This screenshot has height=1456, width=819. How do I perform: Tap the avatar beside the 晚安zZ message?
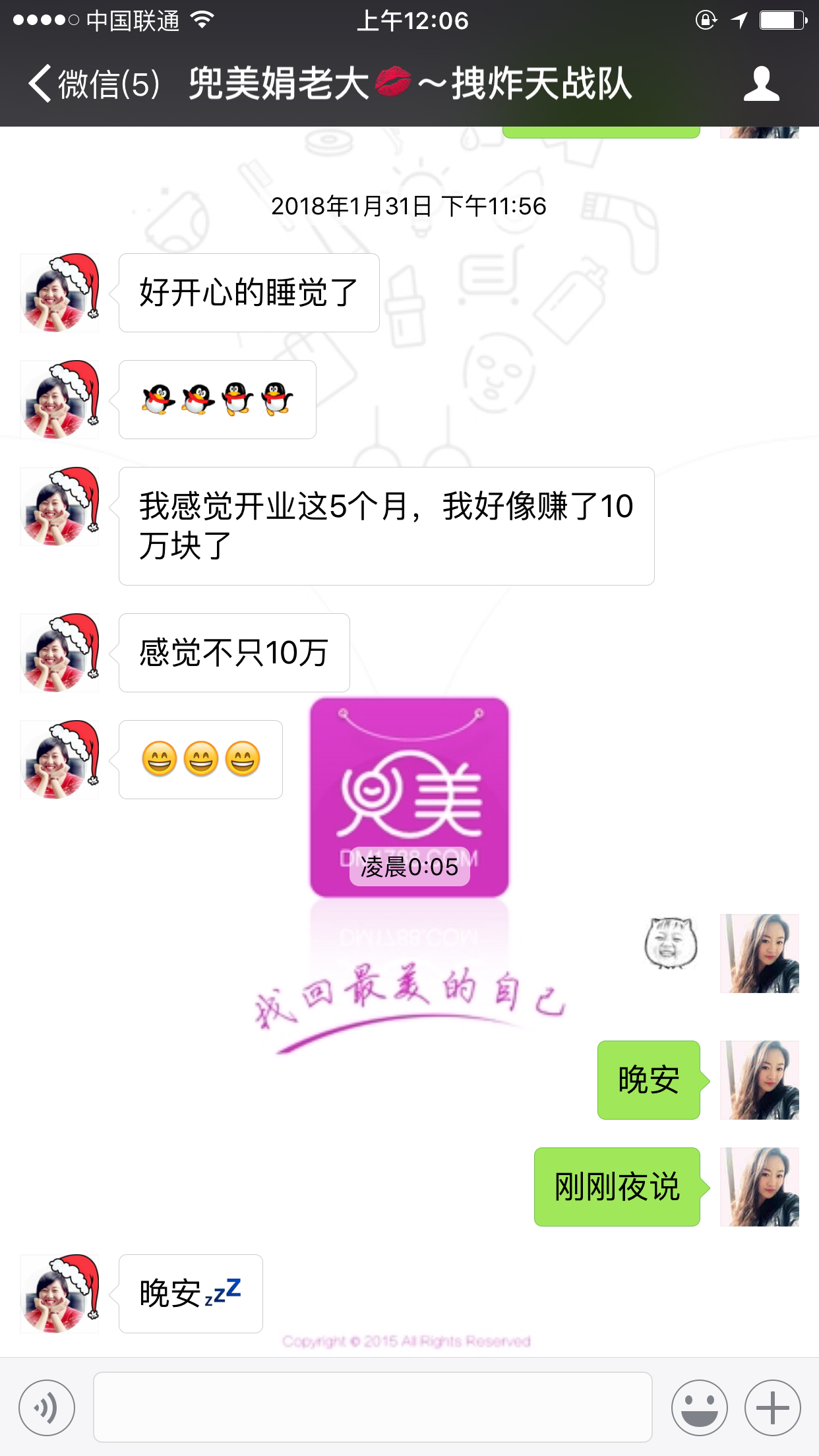[x=59, y=1294]
